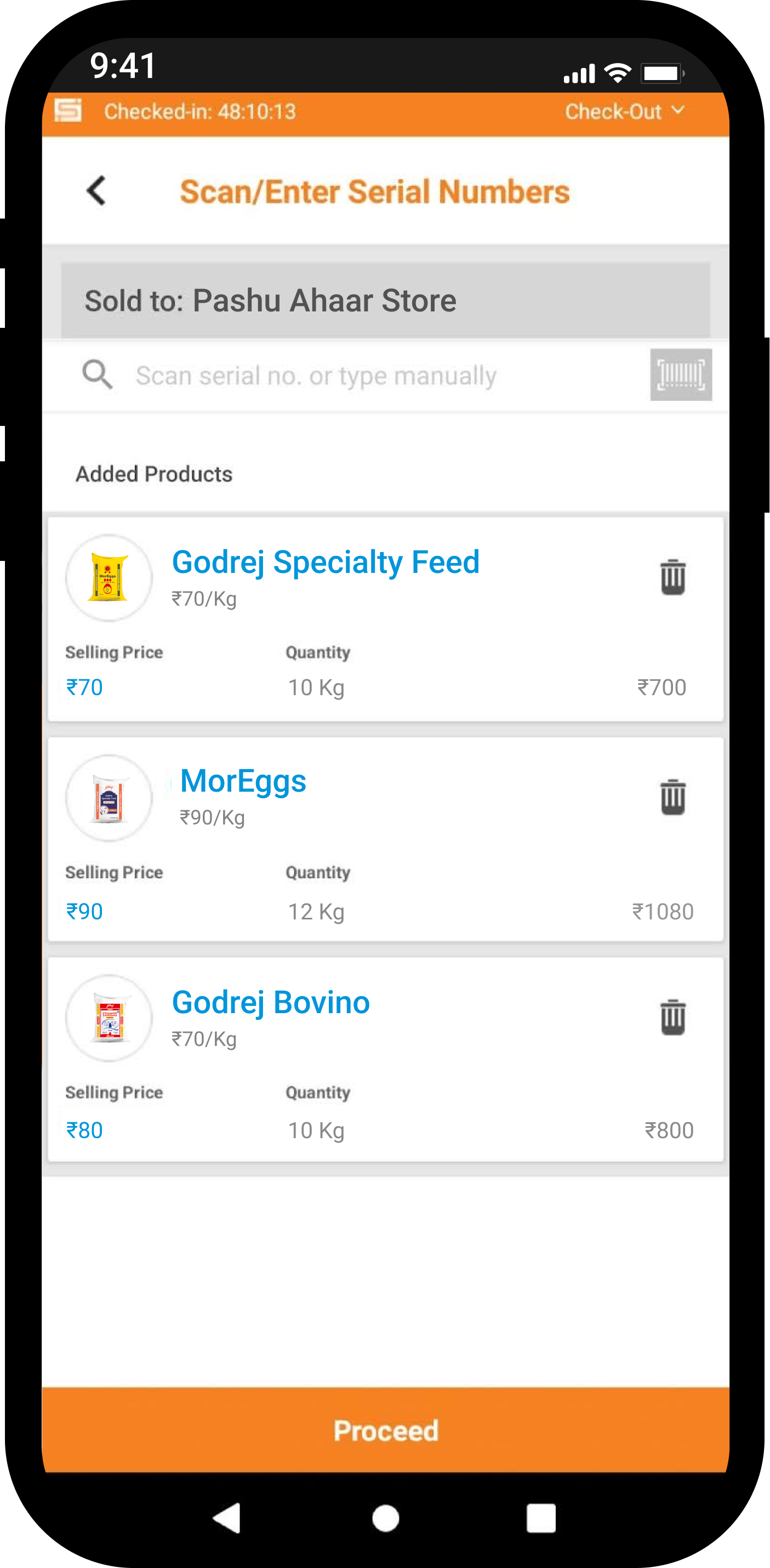This screenshot has width=770, height=1568.
Task: Open the barcode scanner
Action: click(x=681, y=374)
